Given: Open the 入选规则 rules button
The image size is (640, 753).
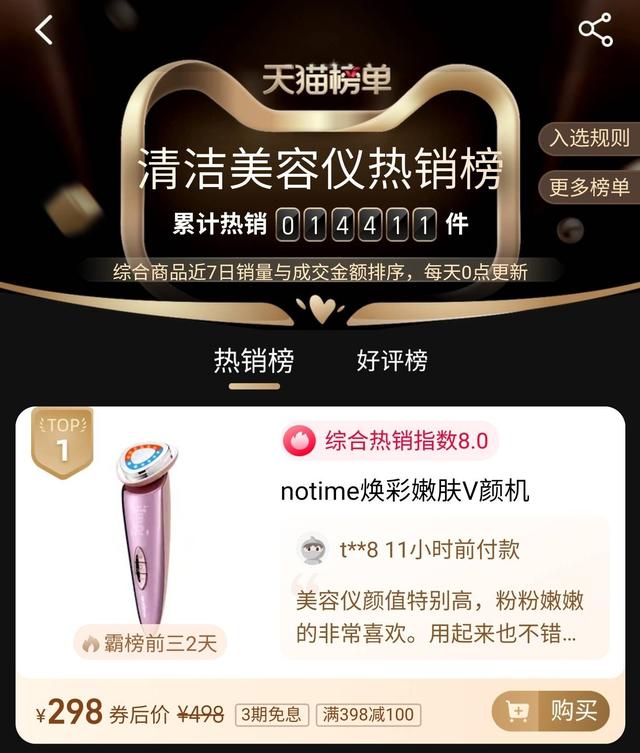Looking at the screenshot, I should (x=589, y=138).
